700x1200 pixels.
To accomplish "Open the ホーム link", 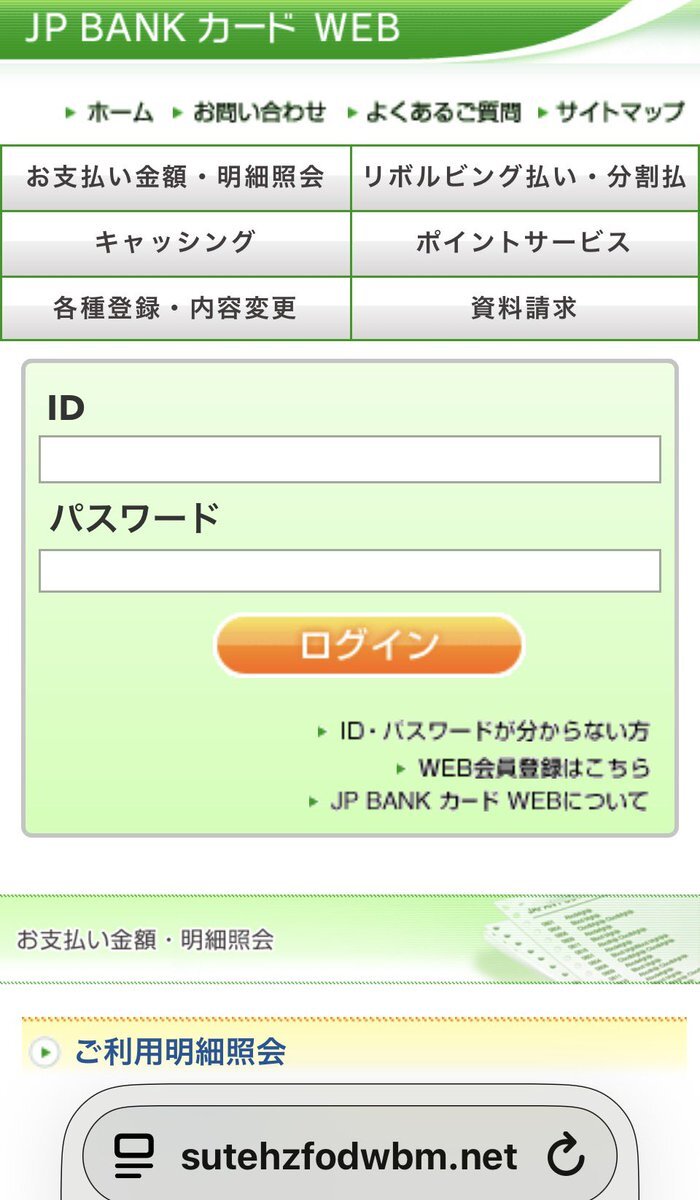I will tap(119, 112).
